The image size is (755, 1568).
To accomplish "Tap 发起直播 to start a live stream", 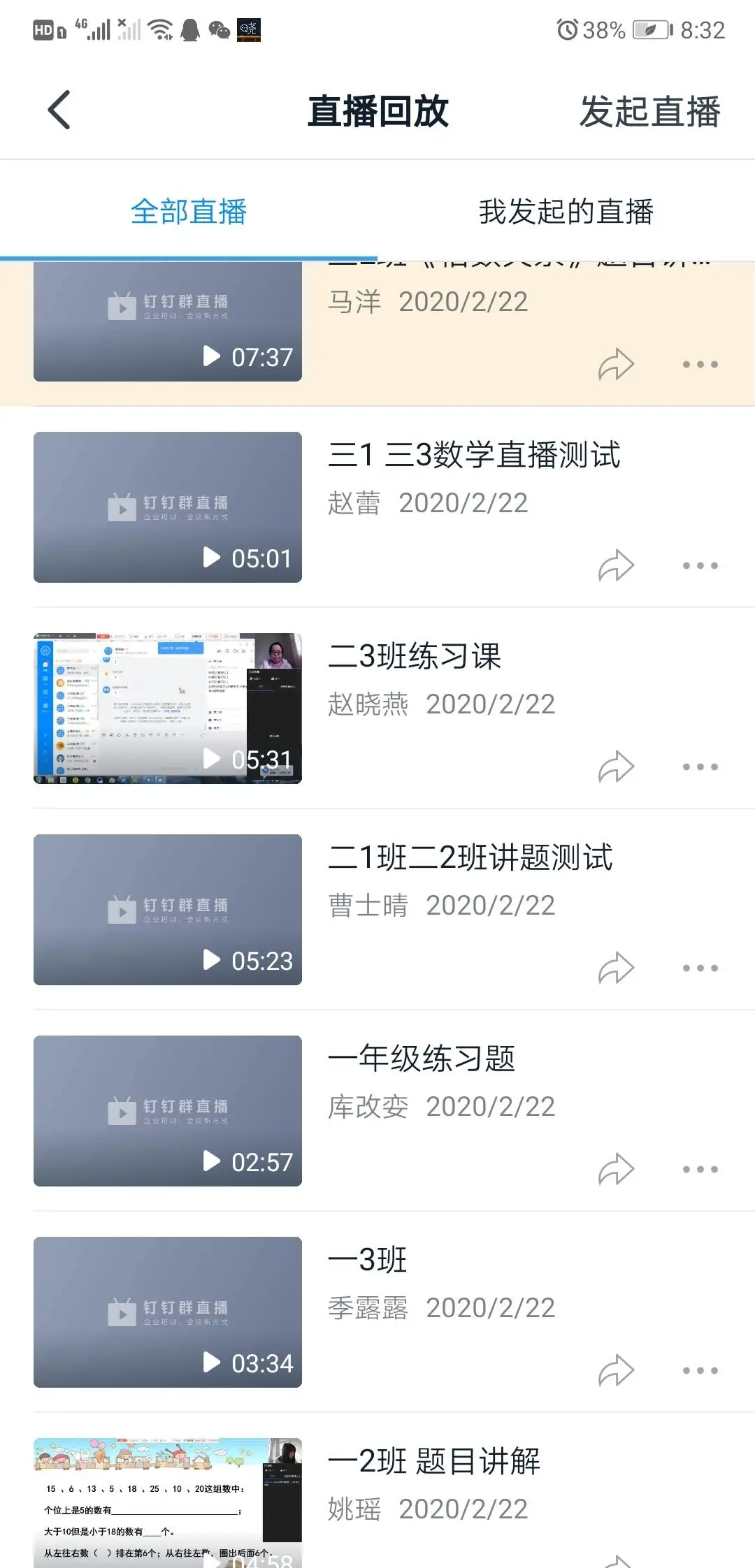I will click(649, 112).
